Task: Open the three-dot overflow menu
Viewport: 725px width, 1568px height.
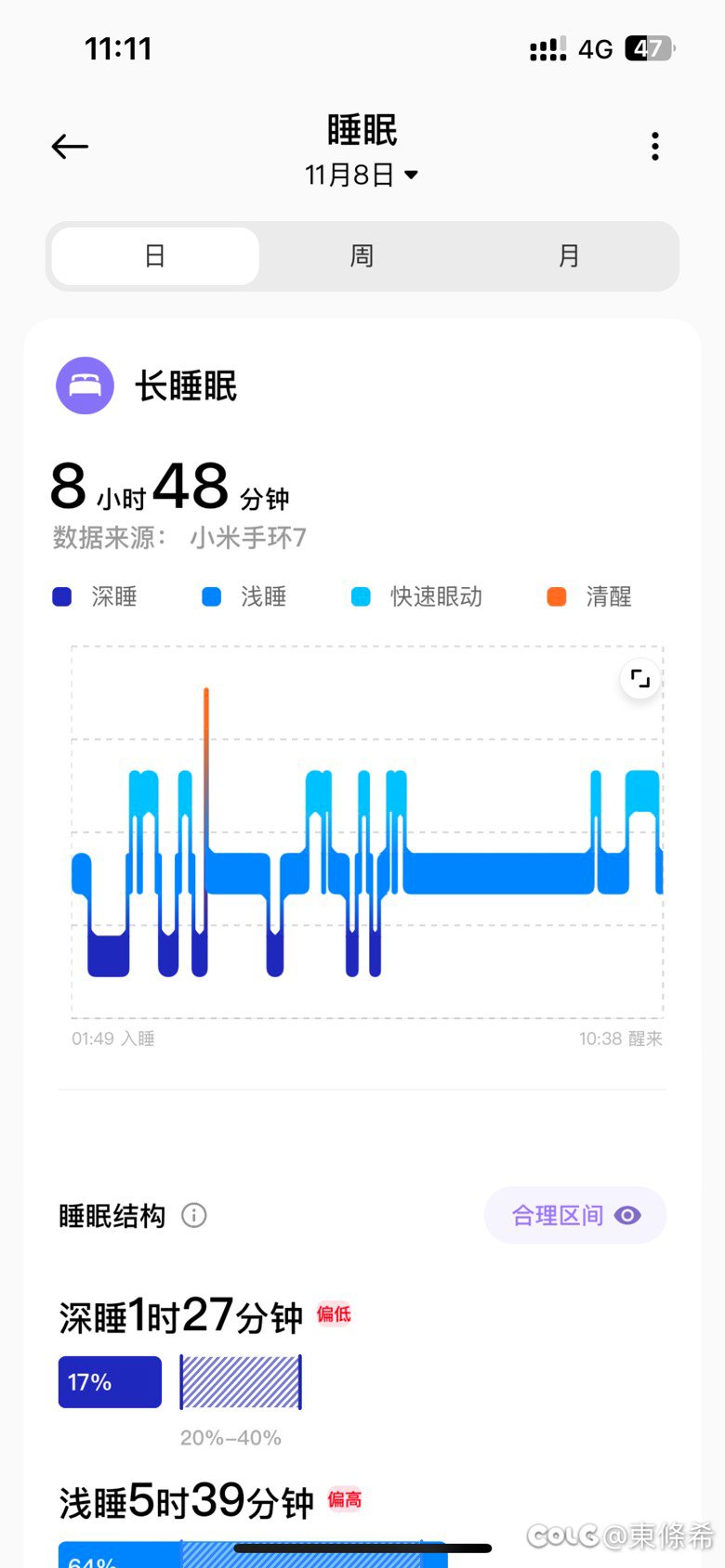Action: [655, 147]
